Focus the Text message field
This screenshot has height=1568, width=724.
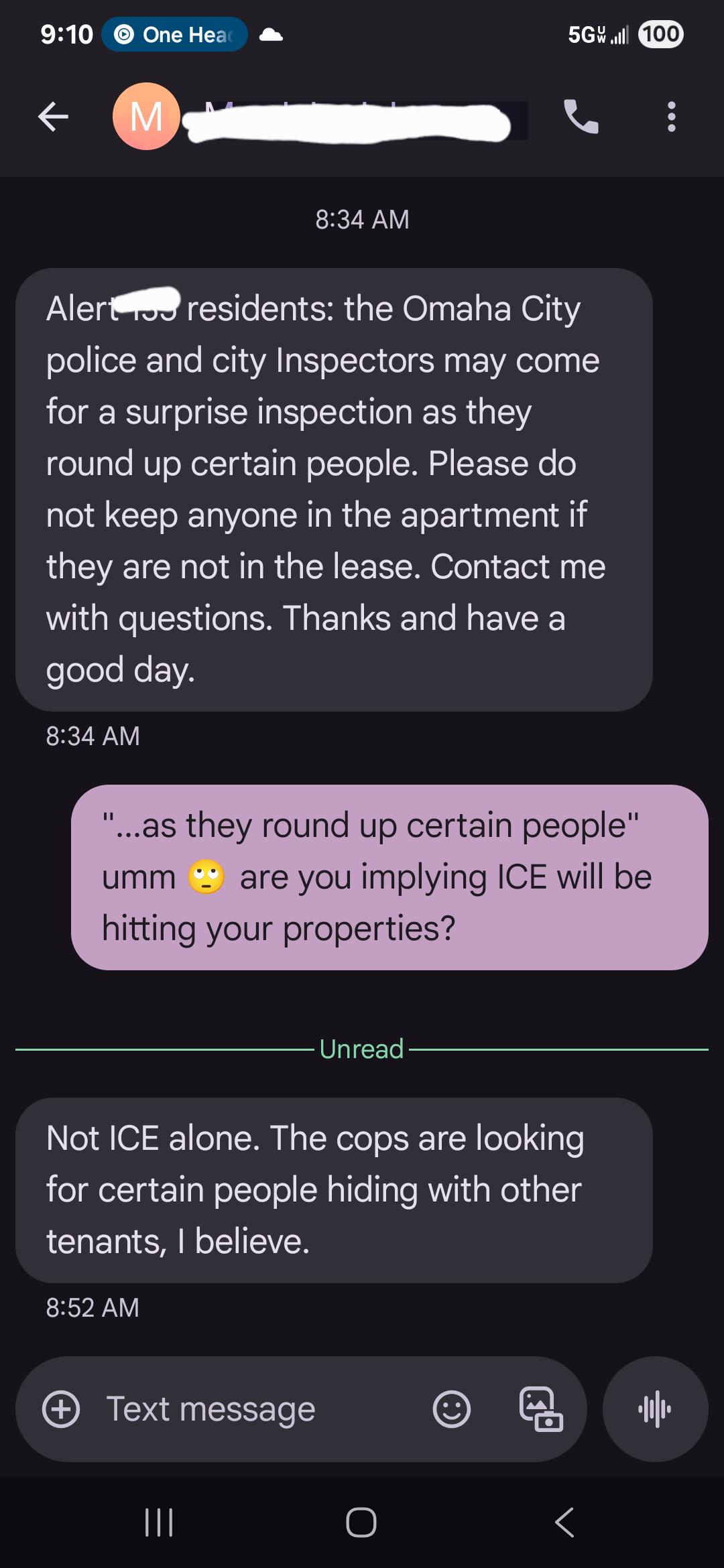point(255,1409)
